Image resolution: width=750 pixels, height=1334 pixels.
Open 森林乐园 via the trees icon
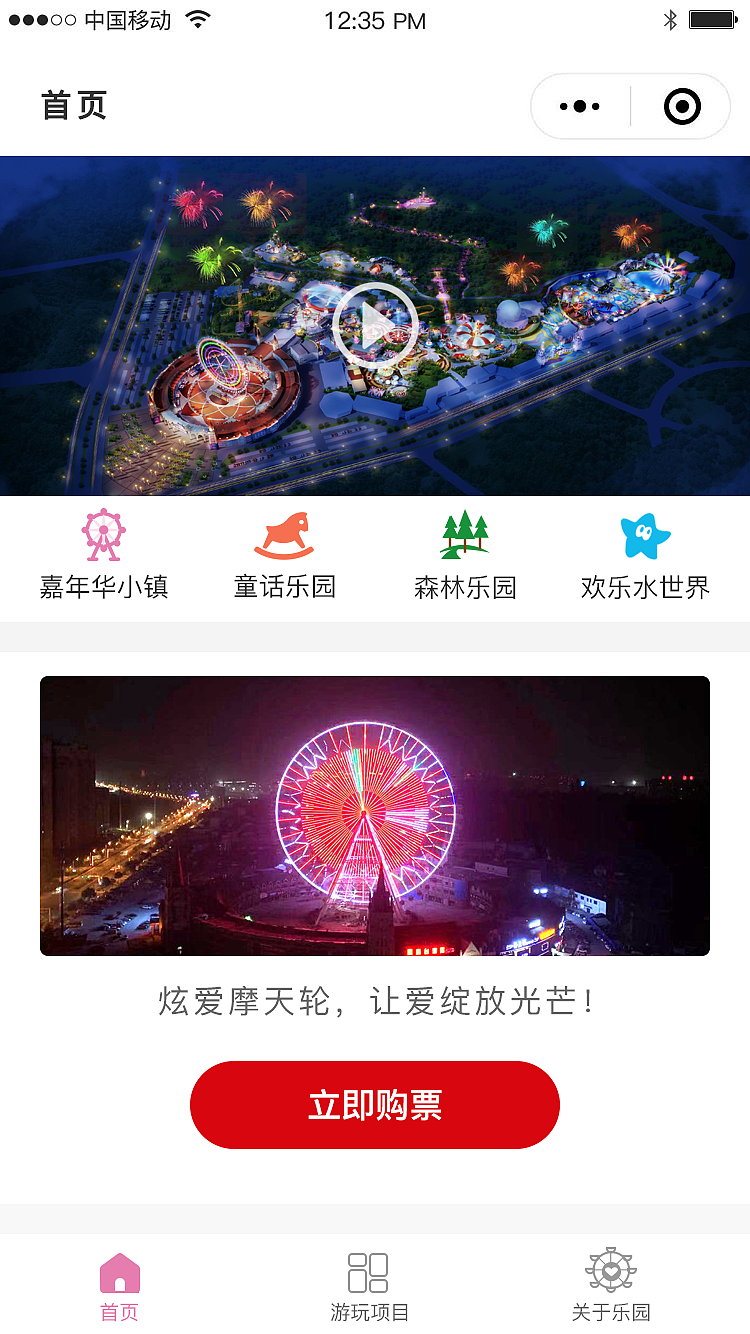coord(464,534)
